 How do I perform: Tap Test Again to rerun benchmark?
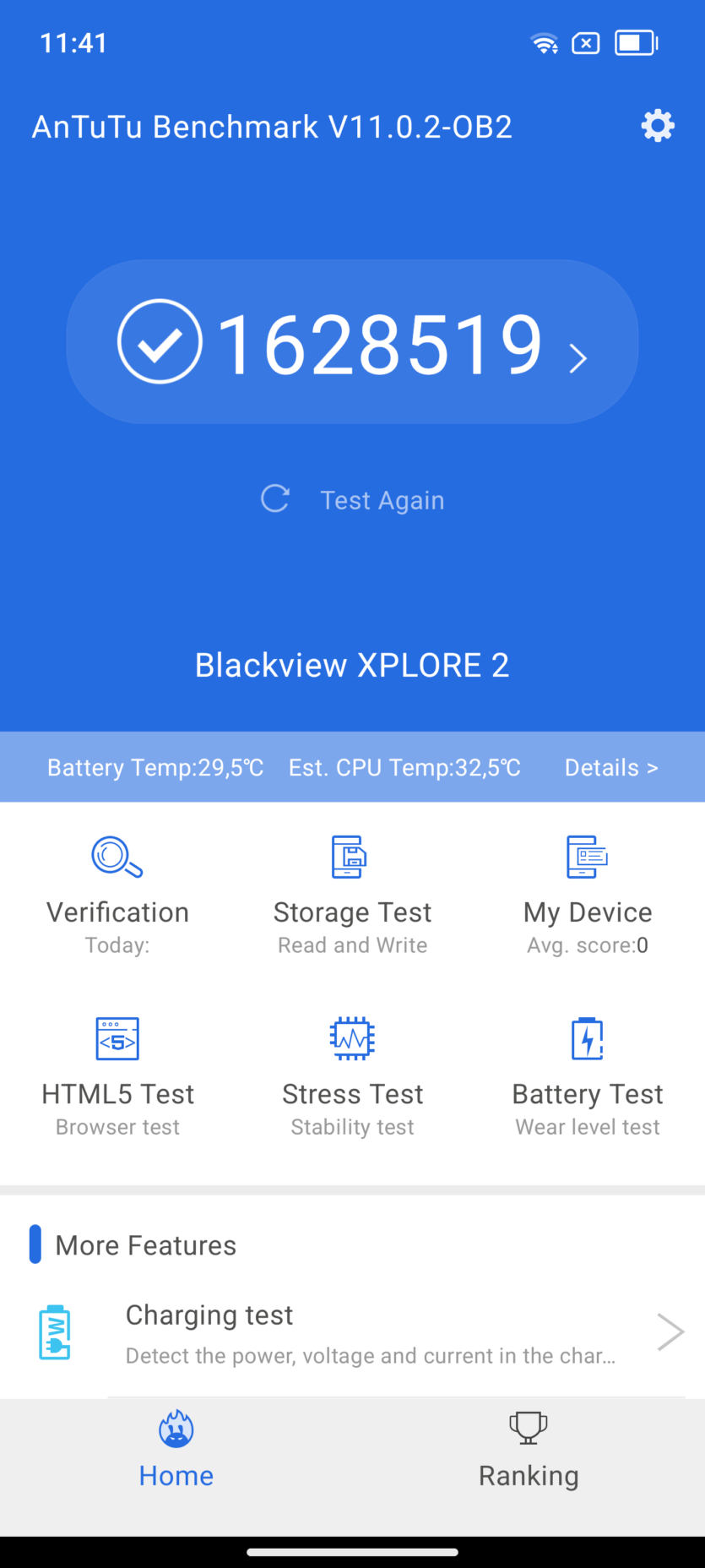(354, 499)
